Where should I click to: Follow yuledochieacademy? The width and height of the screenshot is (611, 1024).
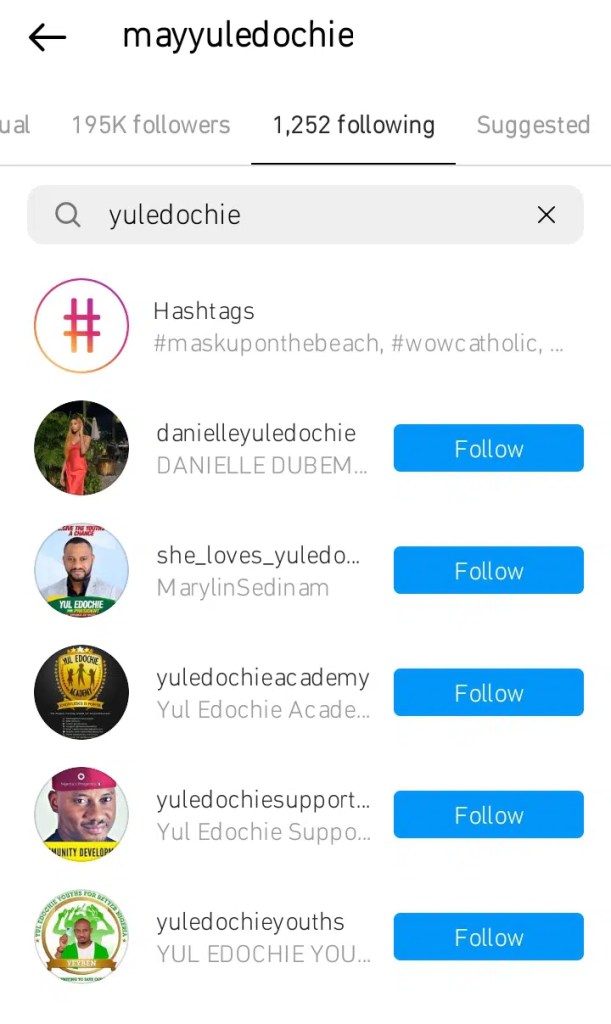488,692
